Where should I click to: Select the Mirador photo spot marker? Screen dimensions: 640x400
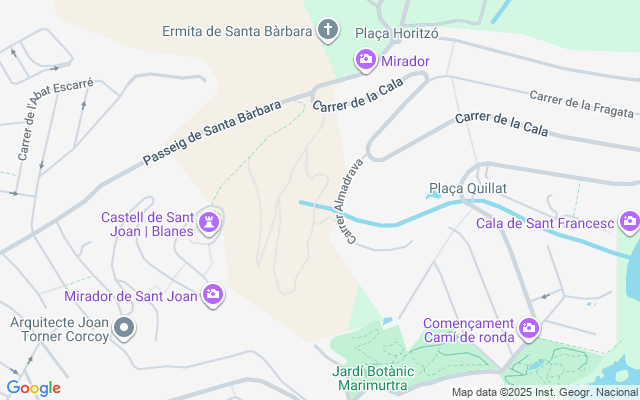point(366,61)
